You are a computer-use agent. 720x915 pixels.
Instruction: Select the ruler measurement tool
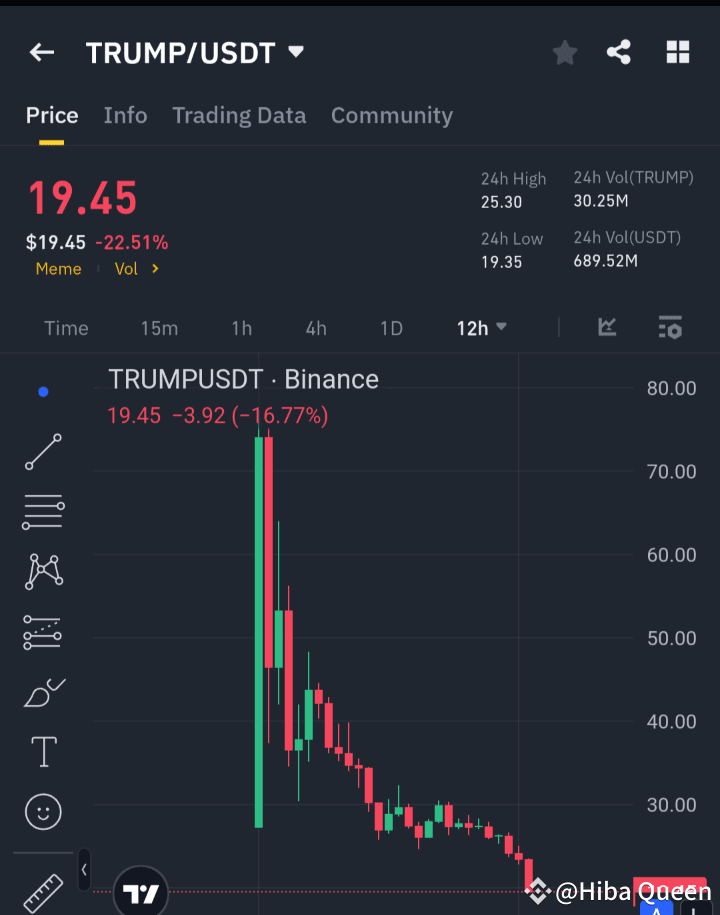(43, 890)
